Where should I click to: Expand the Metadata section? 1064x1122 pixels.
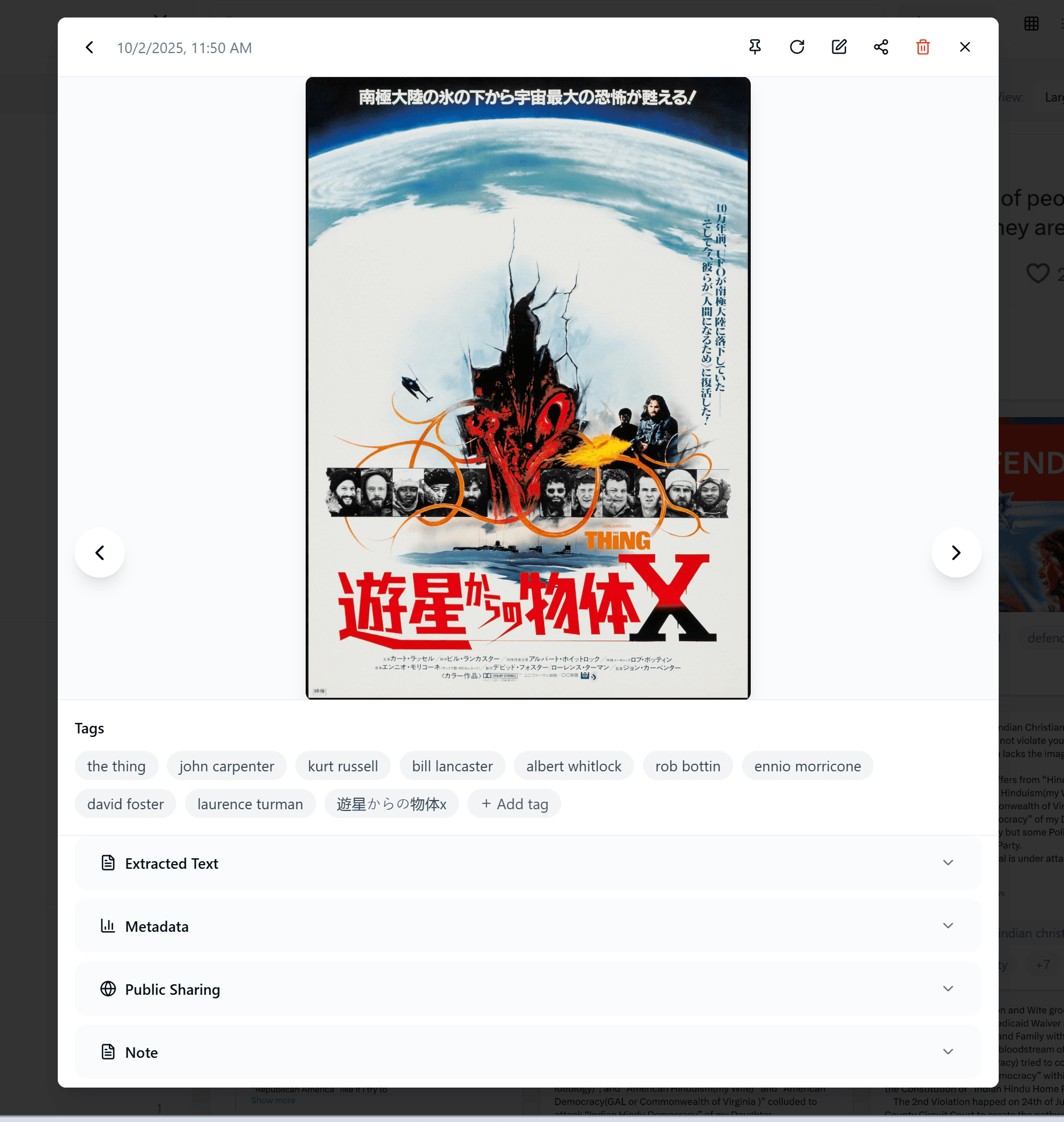click(x=527, y=926)
